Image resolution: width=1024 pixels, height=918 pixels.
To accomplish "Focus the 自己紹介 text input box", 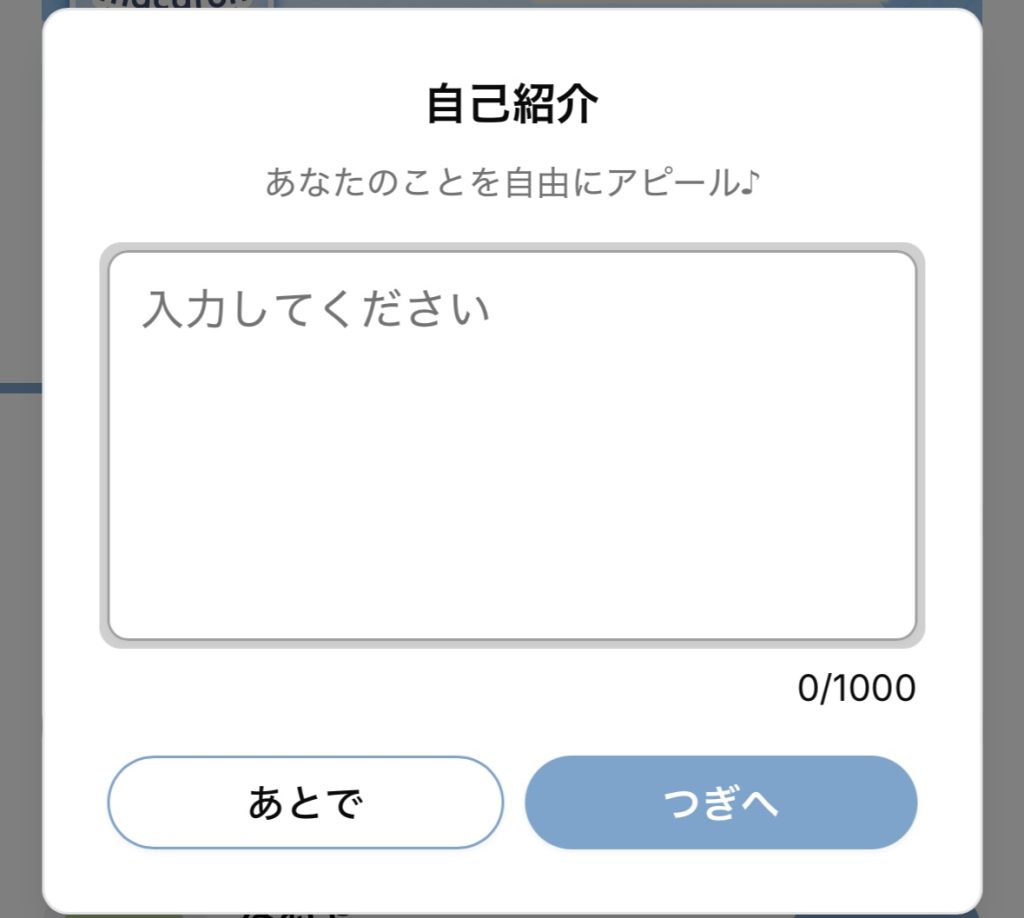I will (x=512, y=445).
